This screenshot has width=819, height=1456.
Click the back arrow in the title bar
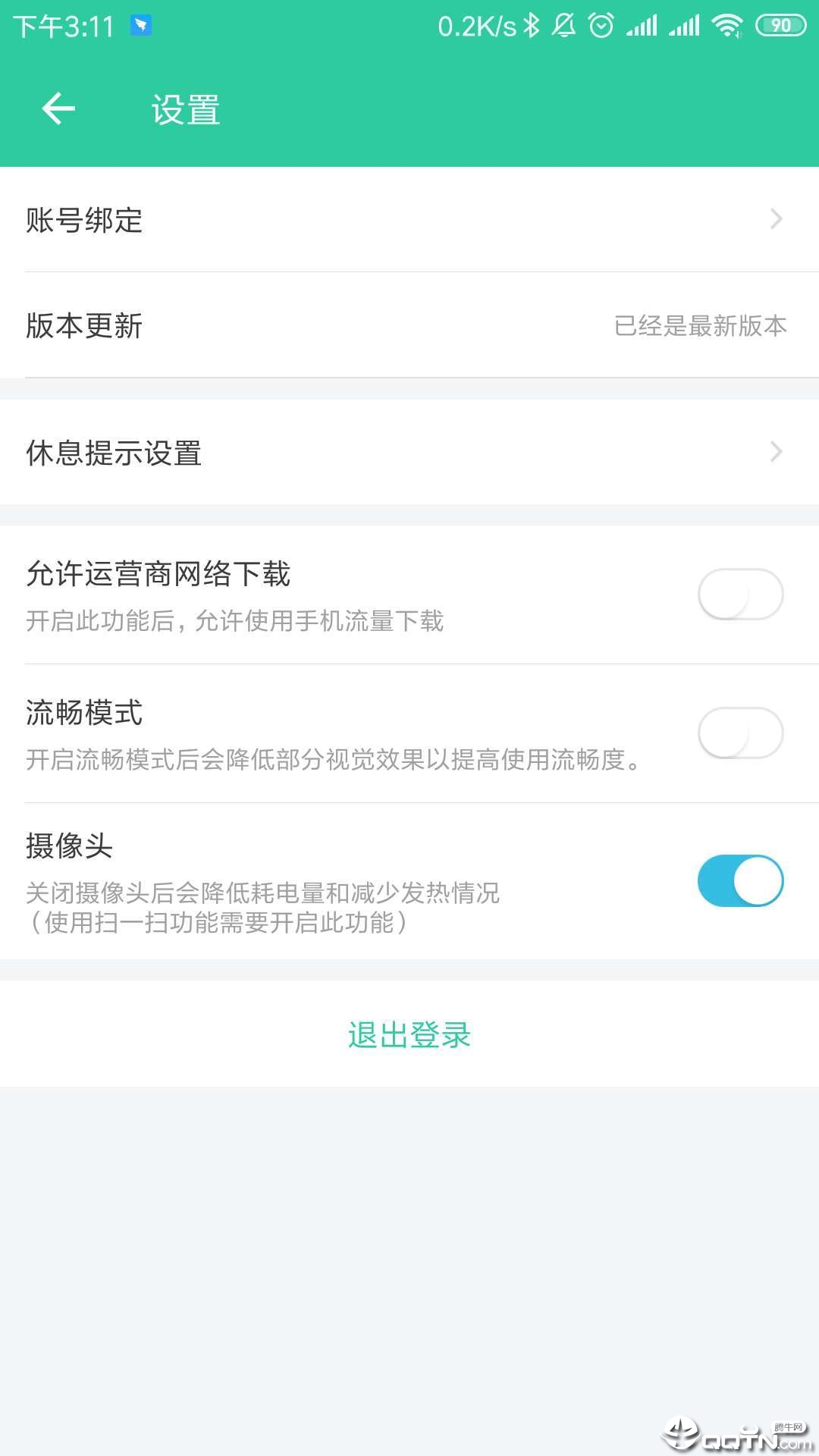click(58, 108)
